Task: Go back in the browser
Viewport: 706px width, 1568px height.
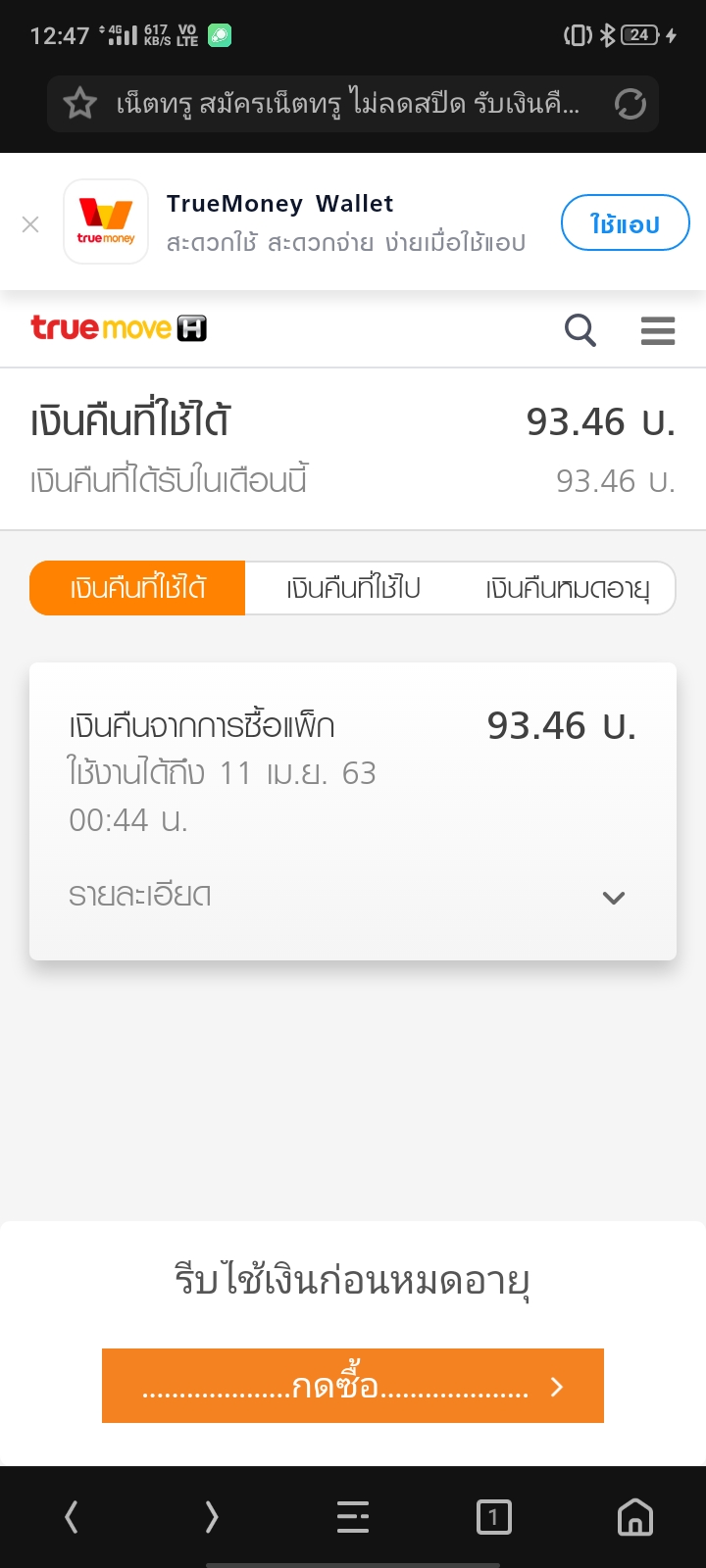Action: click(x=71, y=1517)
